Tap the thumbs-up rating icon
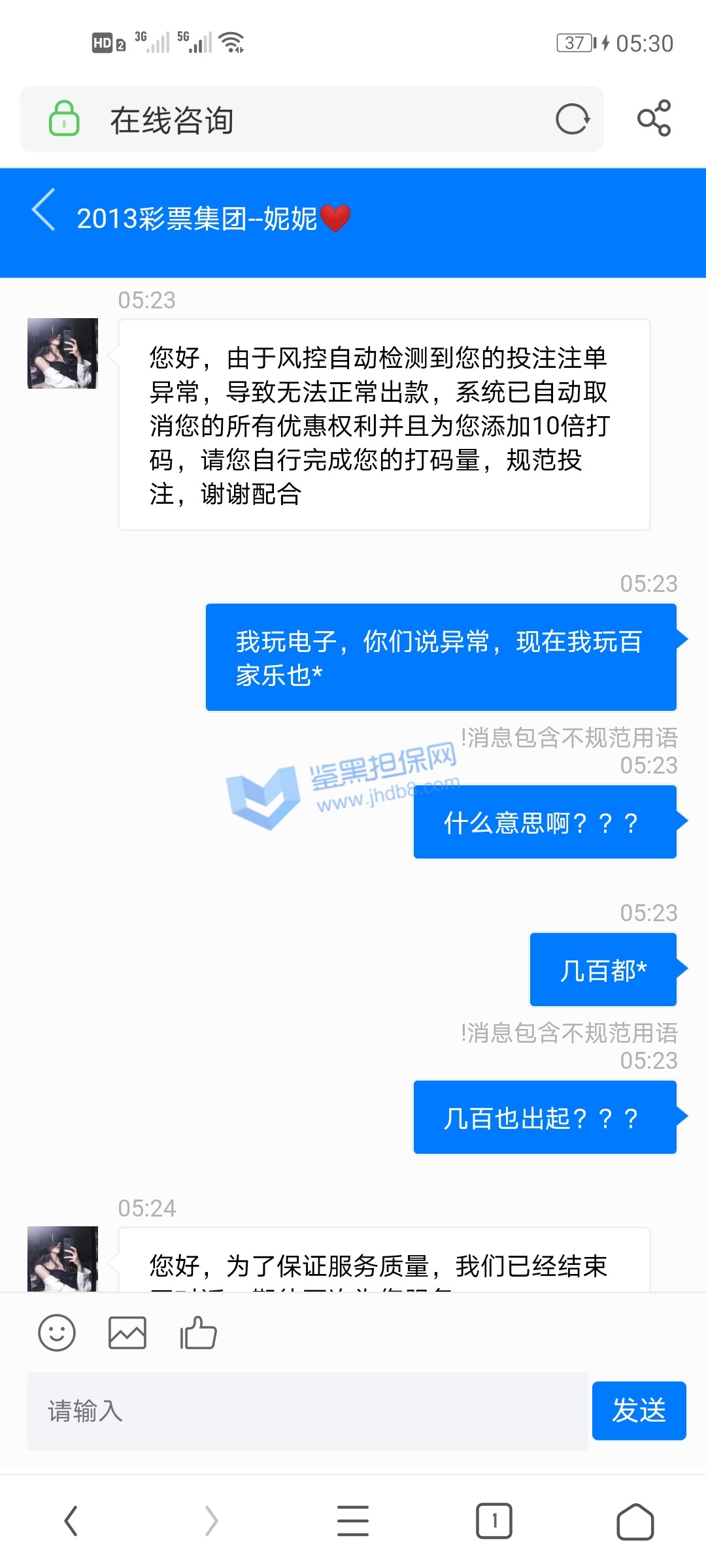This screenshot has width=706, height=1568. (198, 1332)
